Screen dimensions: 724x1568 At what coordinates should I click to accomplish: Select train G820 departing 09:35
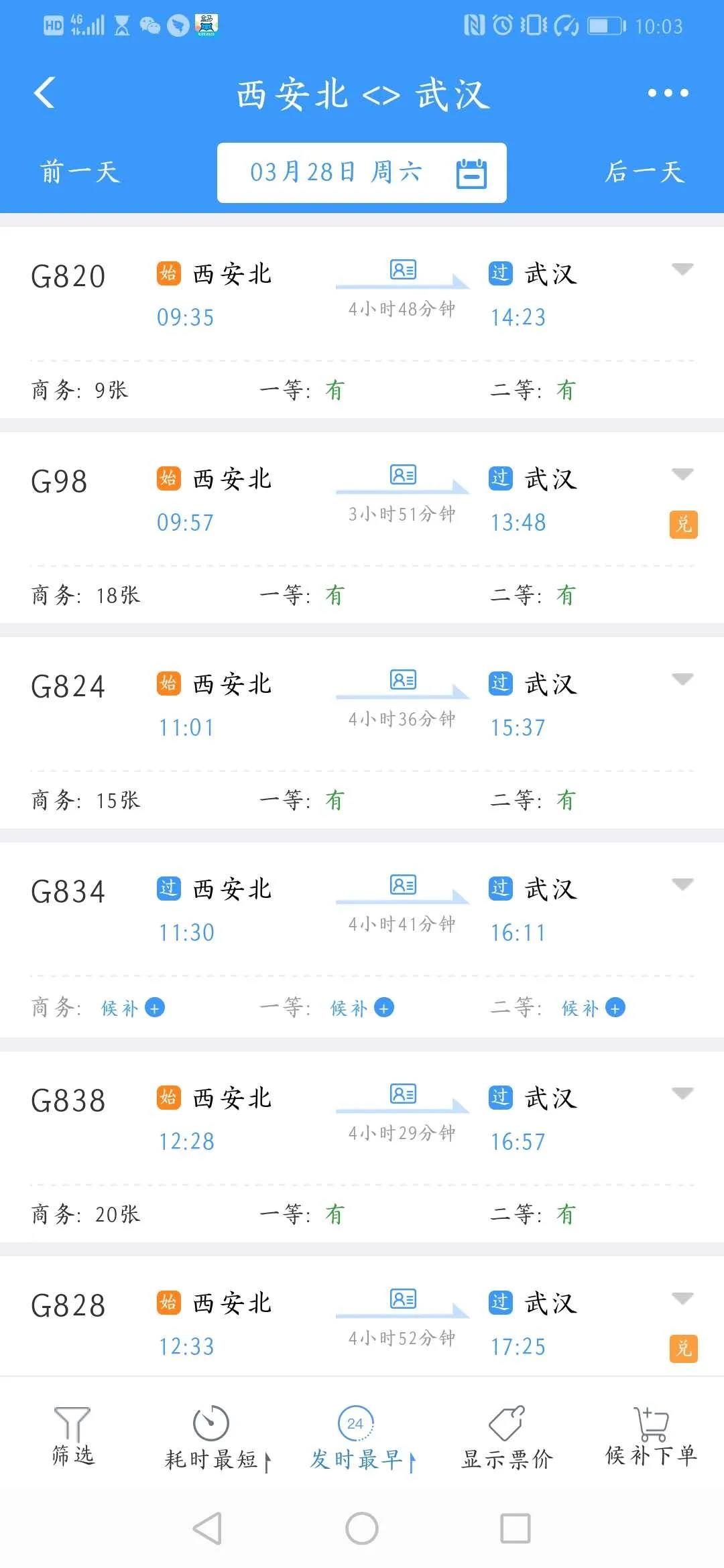362,322
